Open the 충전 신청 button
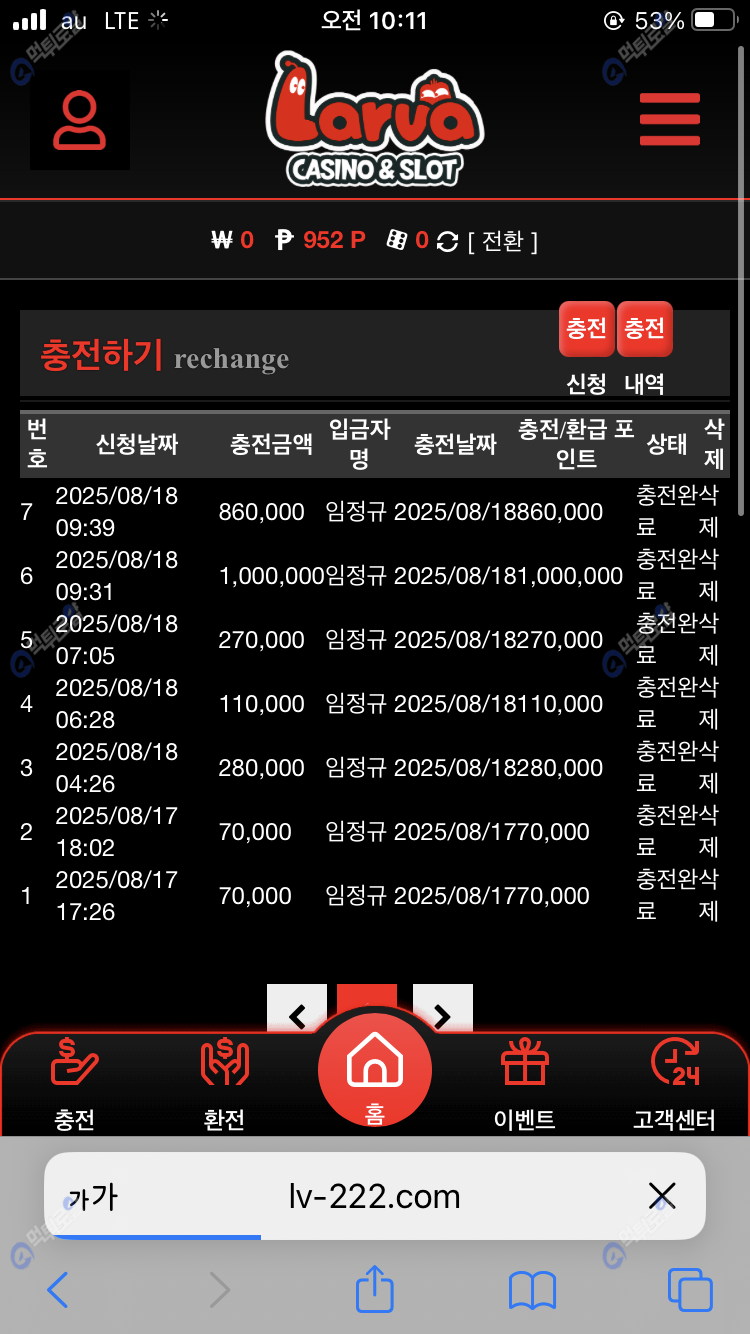Viewport: 750px width, 1334px height. point(586,330)
